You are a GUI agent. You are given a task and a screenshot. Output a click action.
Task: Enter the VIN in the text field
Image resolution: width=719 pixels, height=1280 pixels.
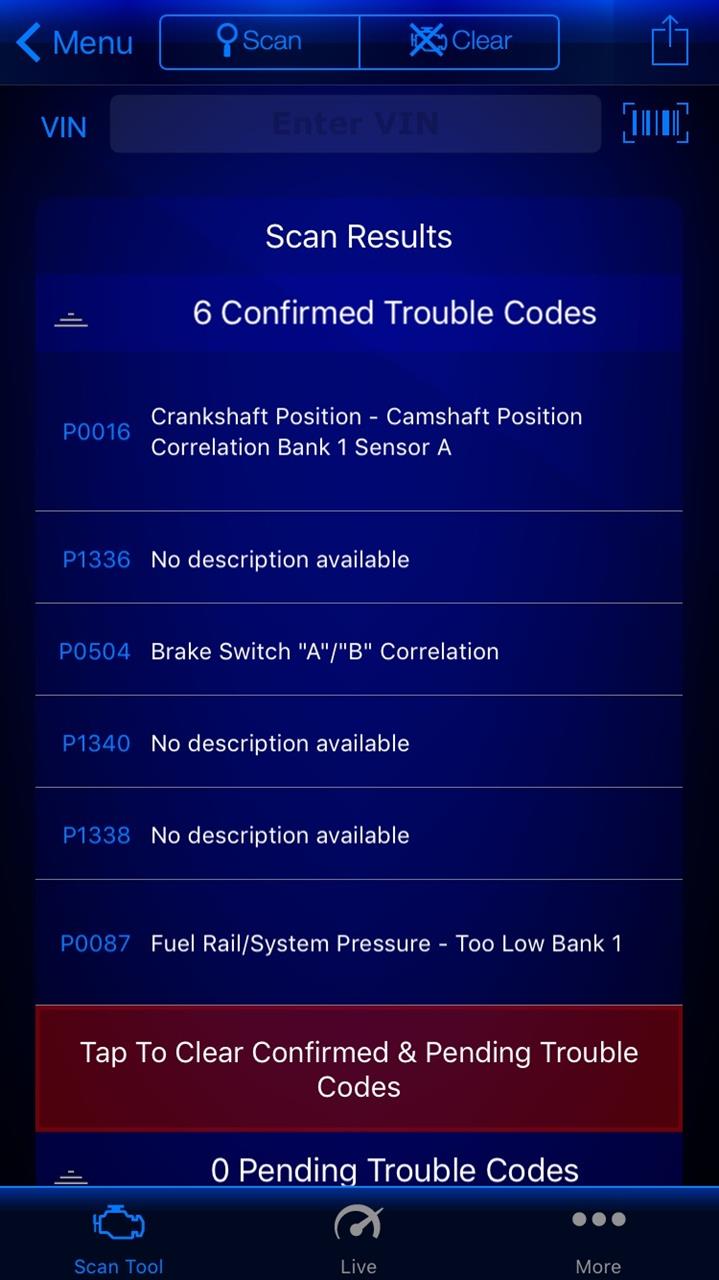point(355,124)
